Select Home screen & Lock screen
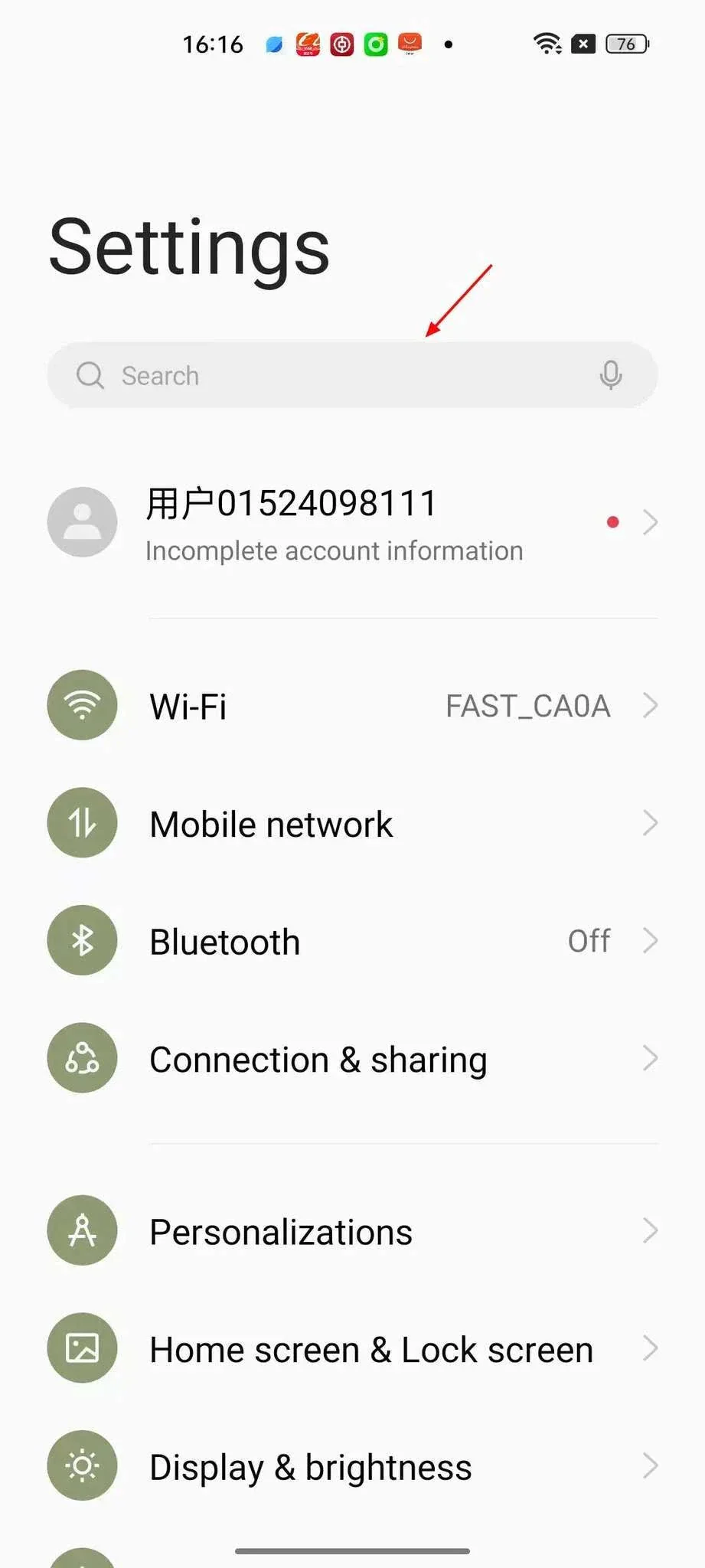Image resolution: width=705 pixels, height=1568 pixels. pos(352,1348)
